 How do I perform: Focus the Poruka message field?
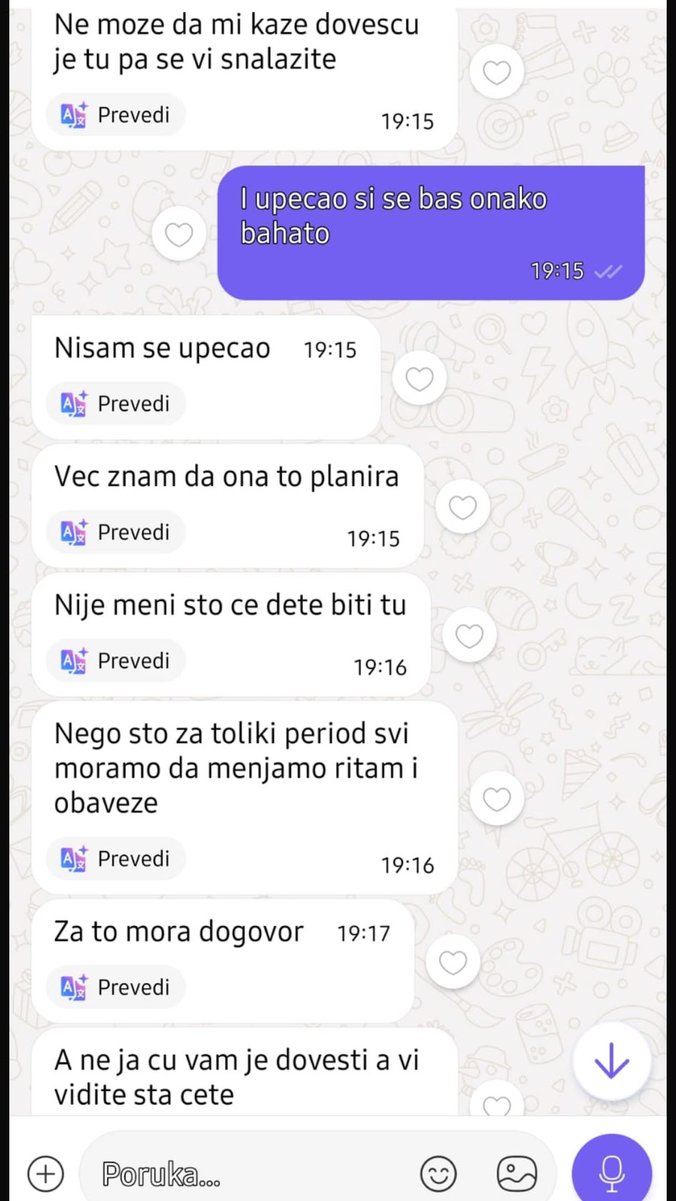click(x=250, y=1172)
